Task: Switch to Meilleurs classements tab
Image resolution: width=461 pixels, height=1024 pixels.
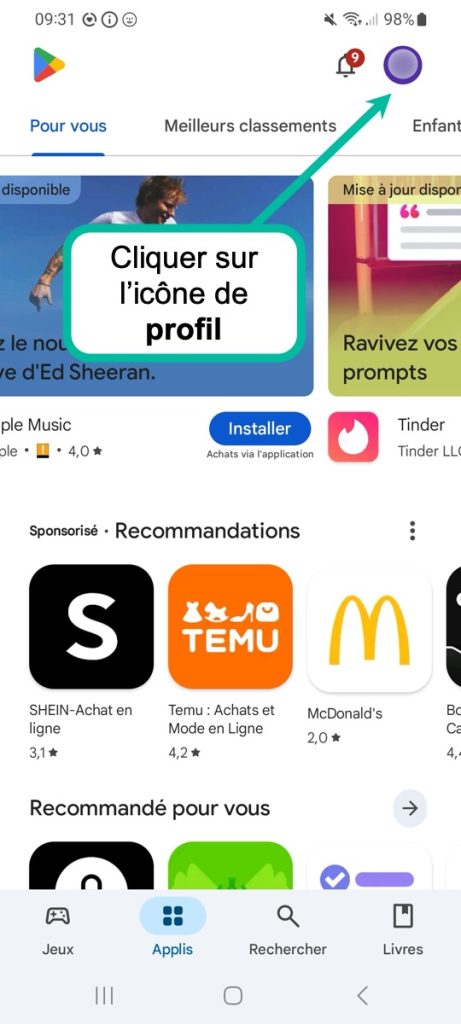Action: click(x=250, y=125)
